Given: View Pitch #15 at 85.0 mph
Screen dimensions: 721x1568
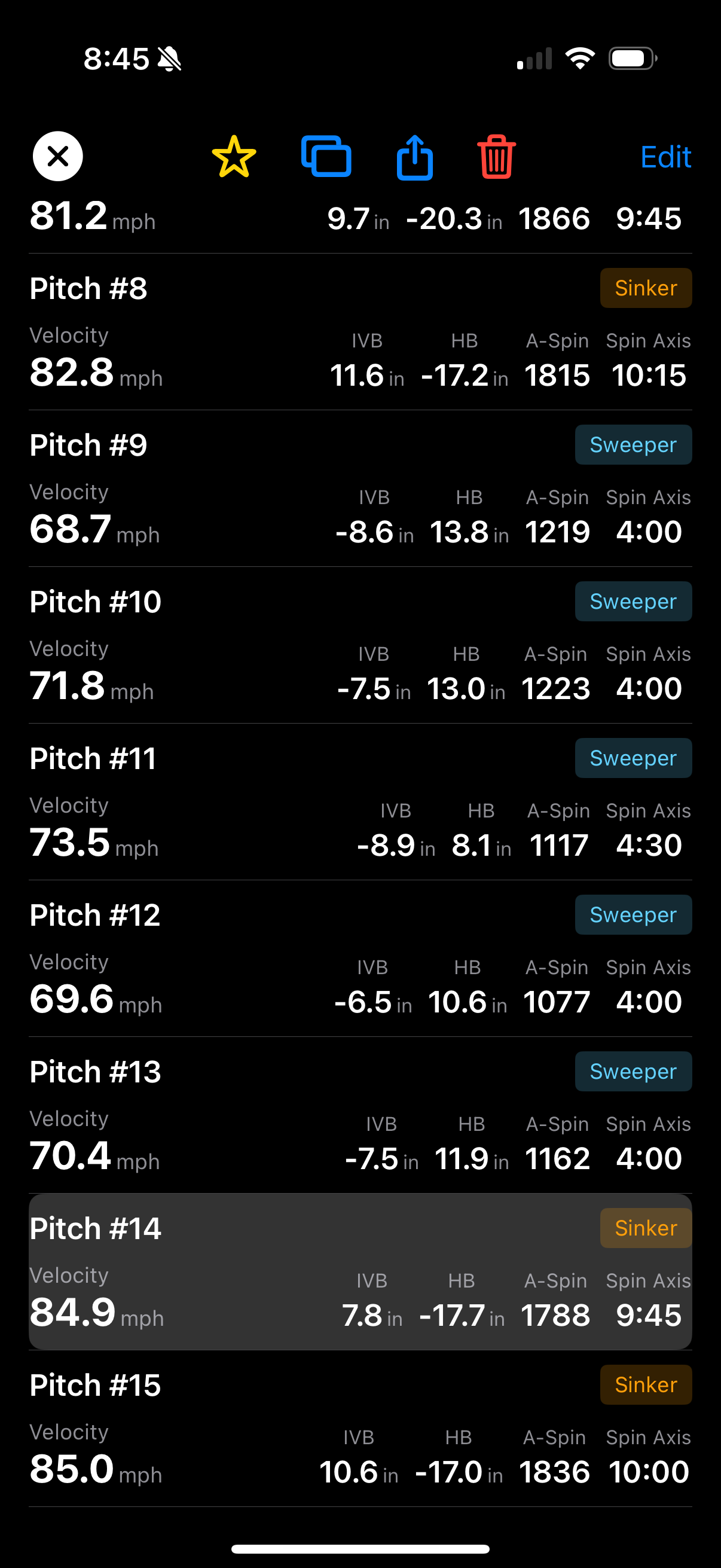Looking at the screenshot, I should (360, 1429).
